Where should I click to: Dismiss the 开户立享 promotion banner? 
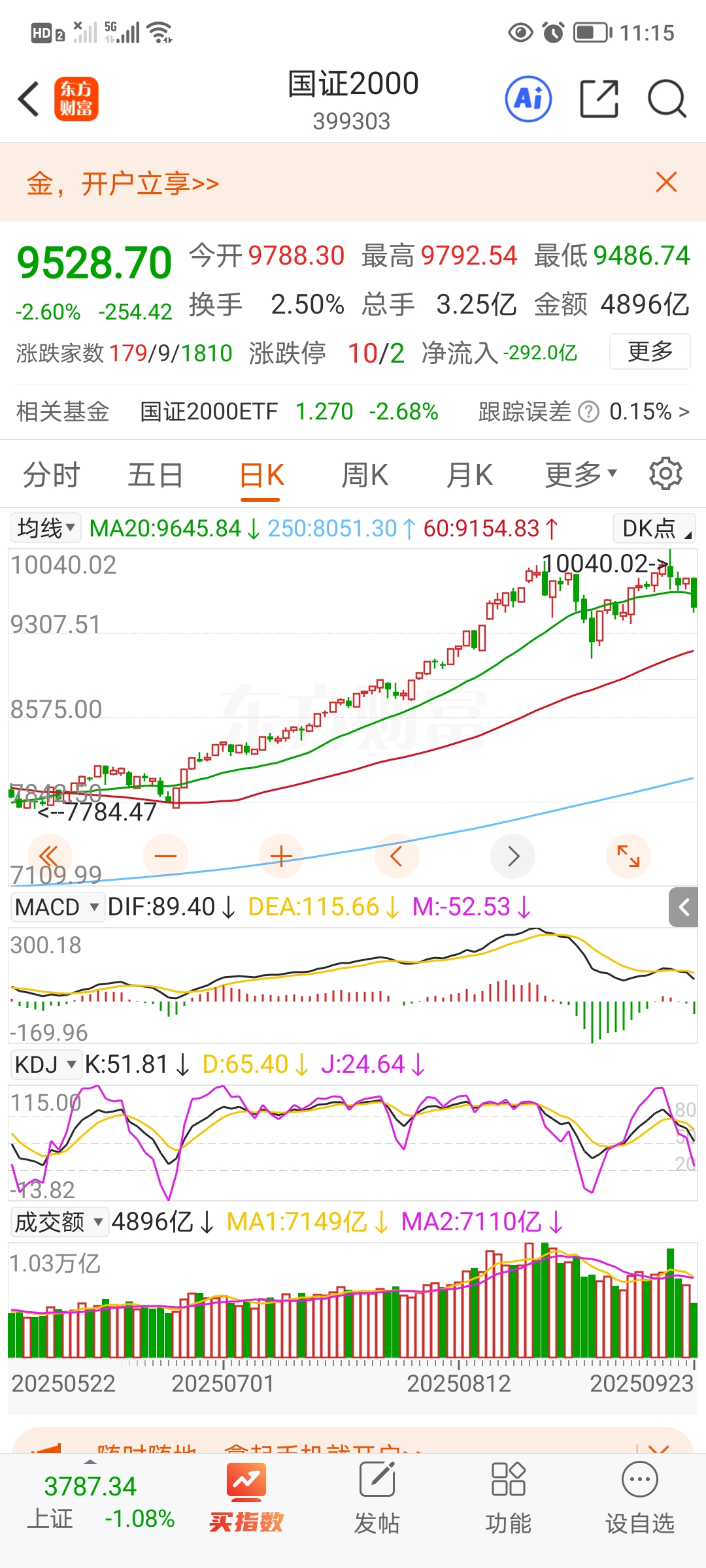pyautogui.click(x=666, y=182)
